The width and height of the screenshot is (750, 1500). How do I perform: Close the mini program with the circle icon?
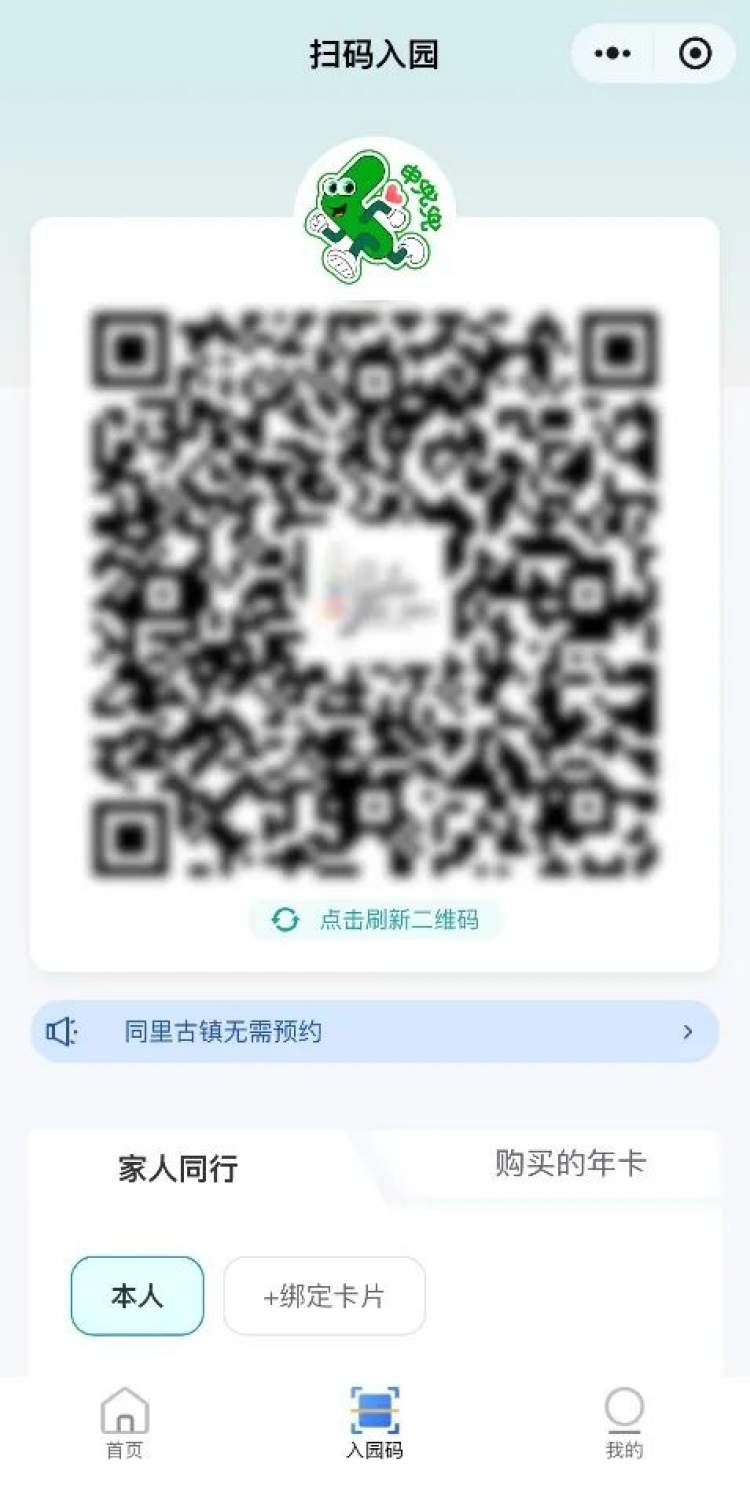click(695, 54)
